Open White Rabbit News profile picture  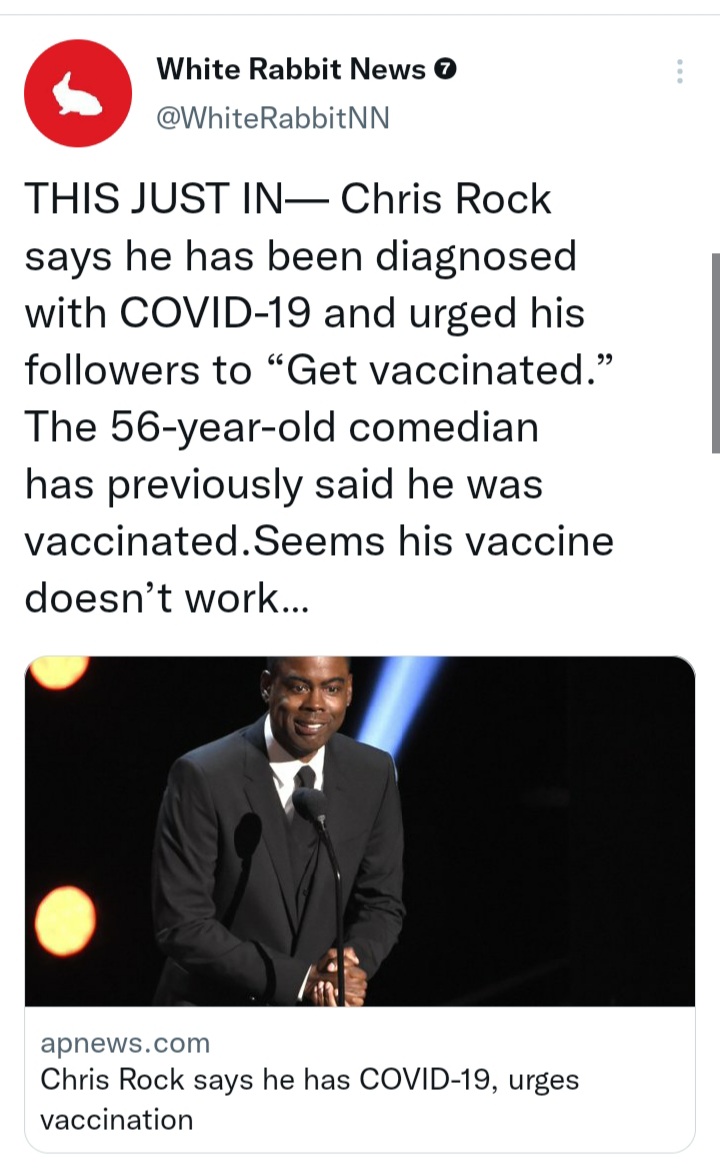[x=78, y=93]
